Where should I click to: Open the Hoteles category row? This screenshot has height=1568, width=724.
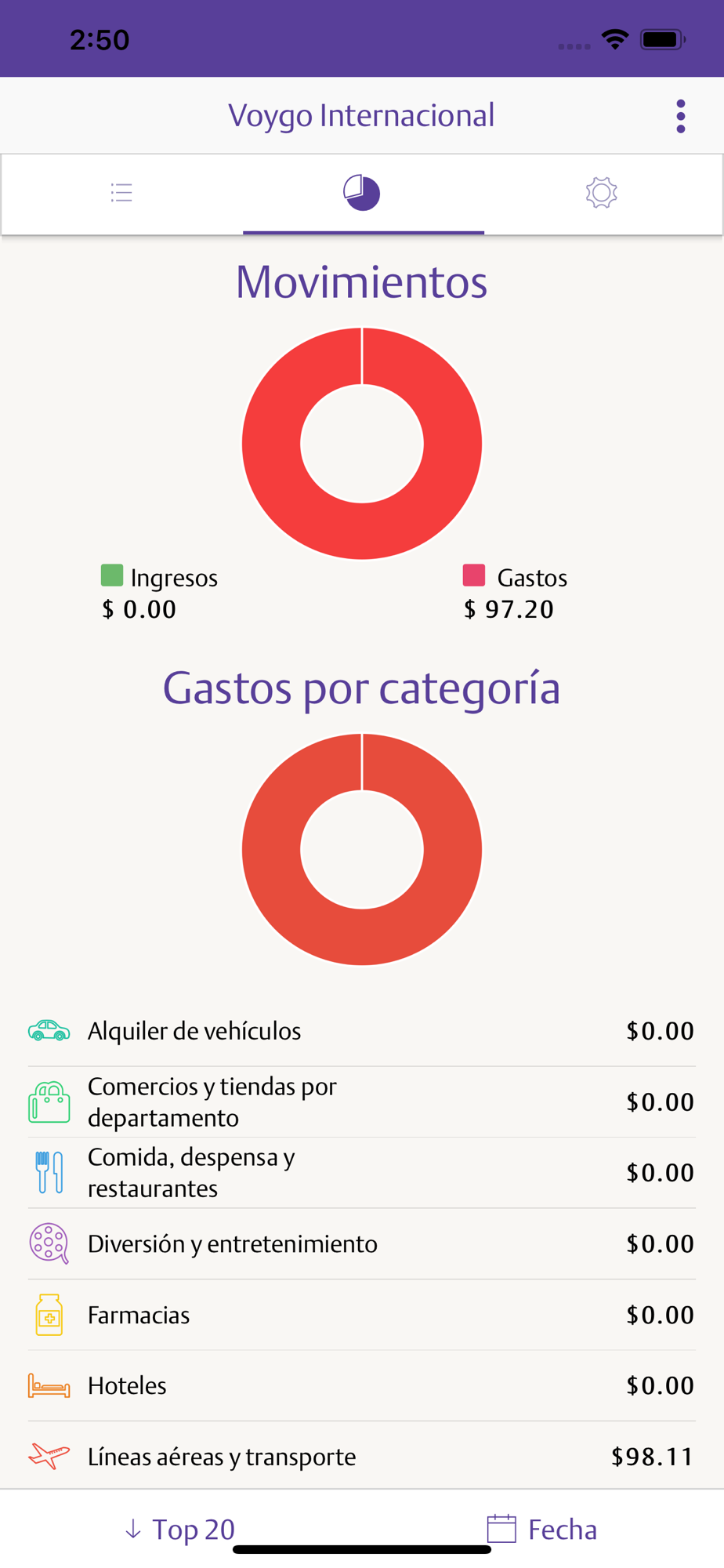(362, 1385)
